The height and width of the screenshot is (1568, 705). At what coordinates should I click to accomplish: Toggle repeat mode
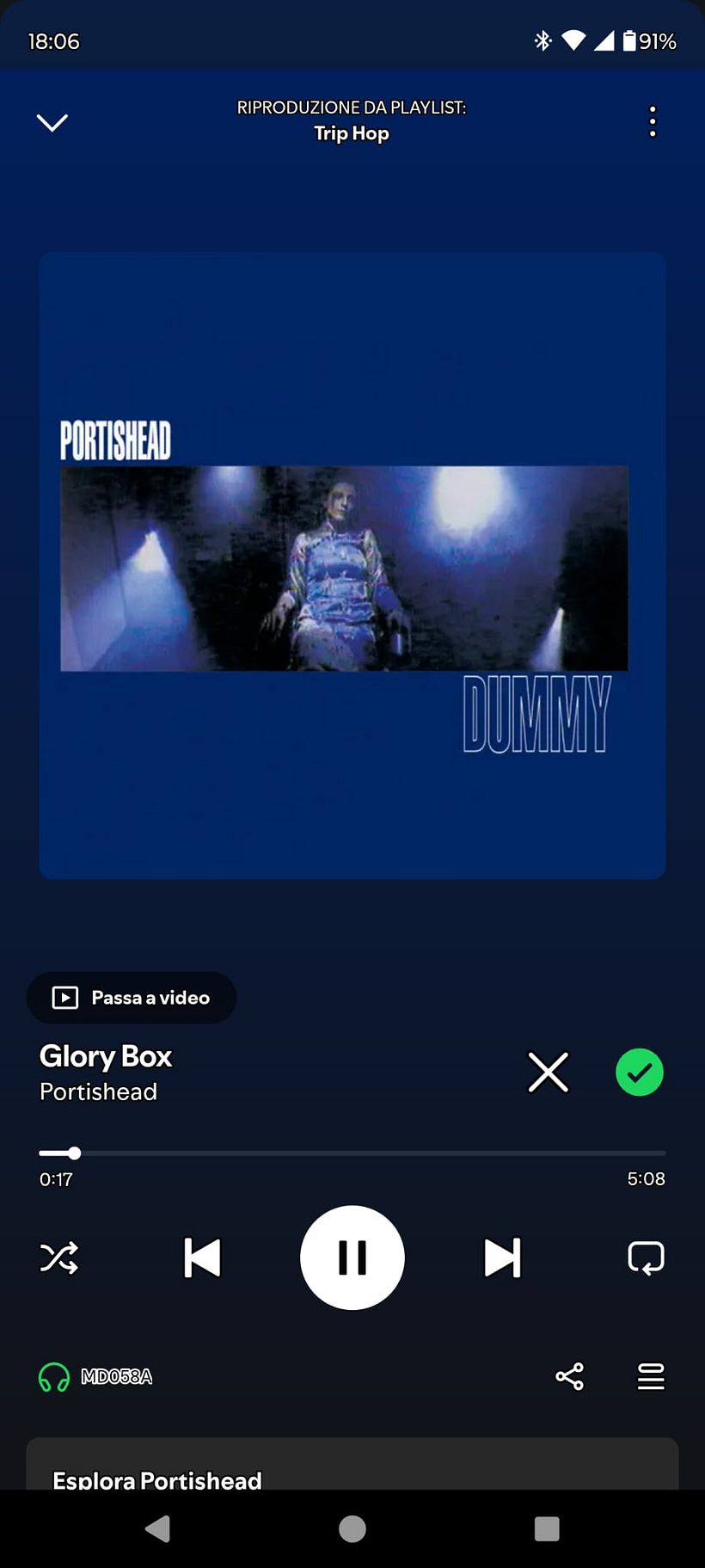(646, 1257)
